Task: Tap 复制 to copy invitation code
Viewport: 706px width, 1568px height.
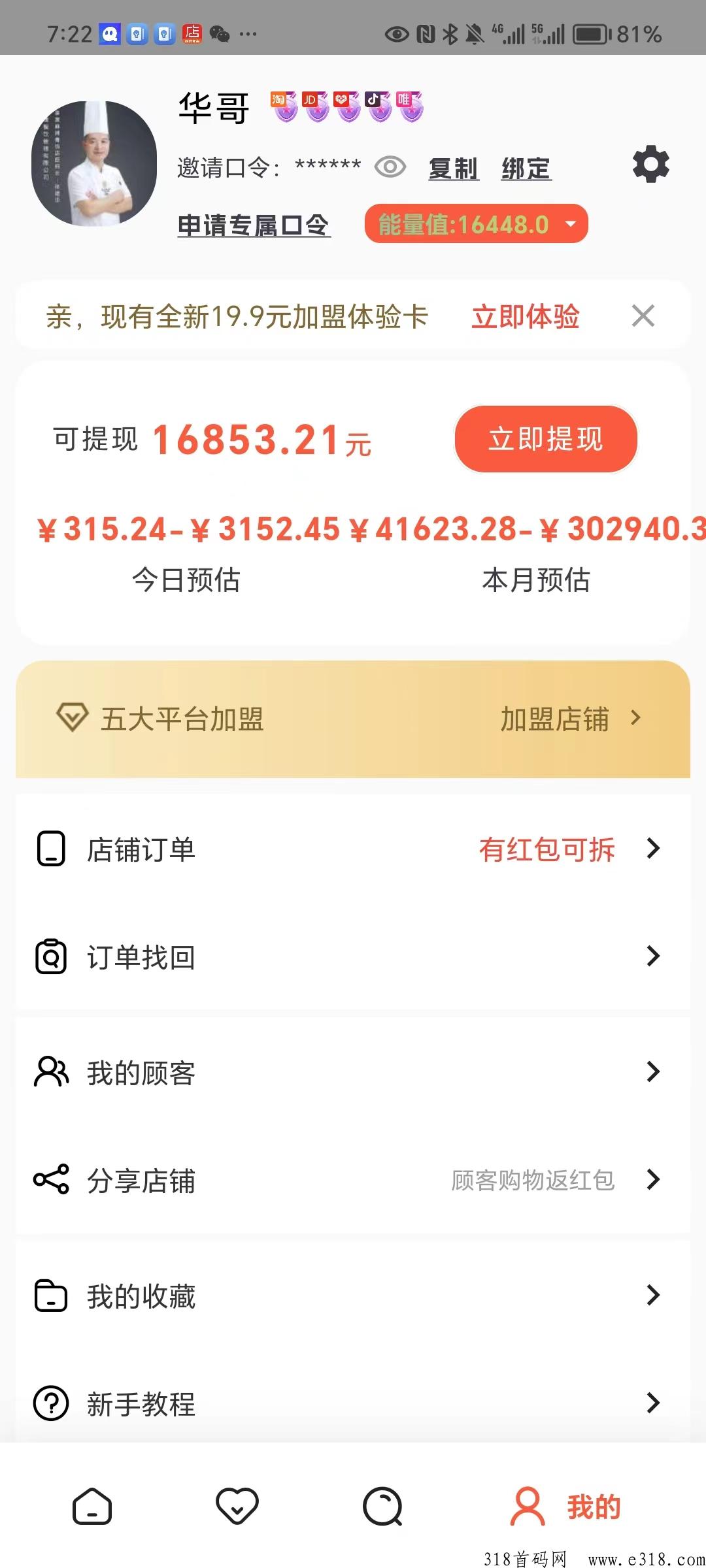Action: click(x=453, y=169)
